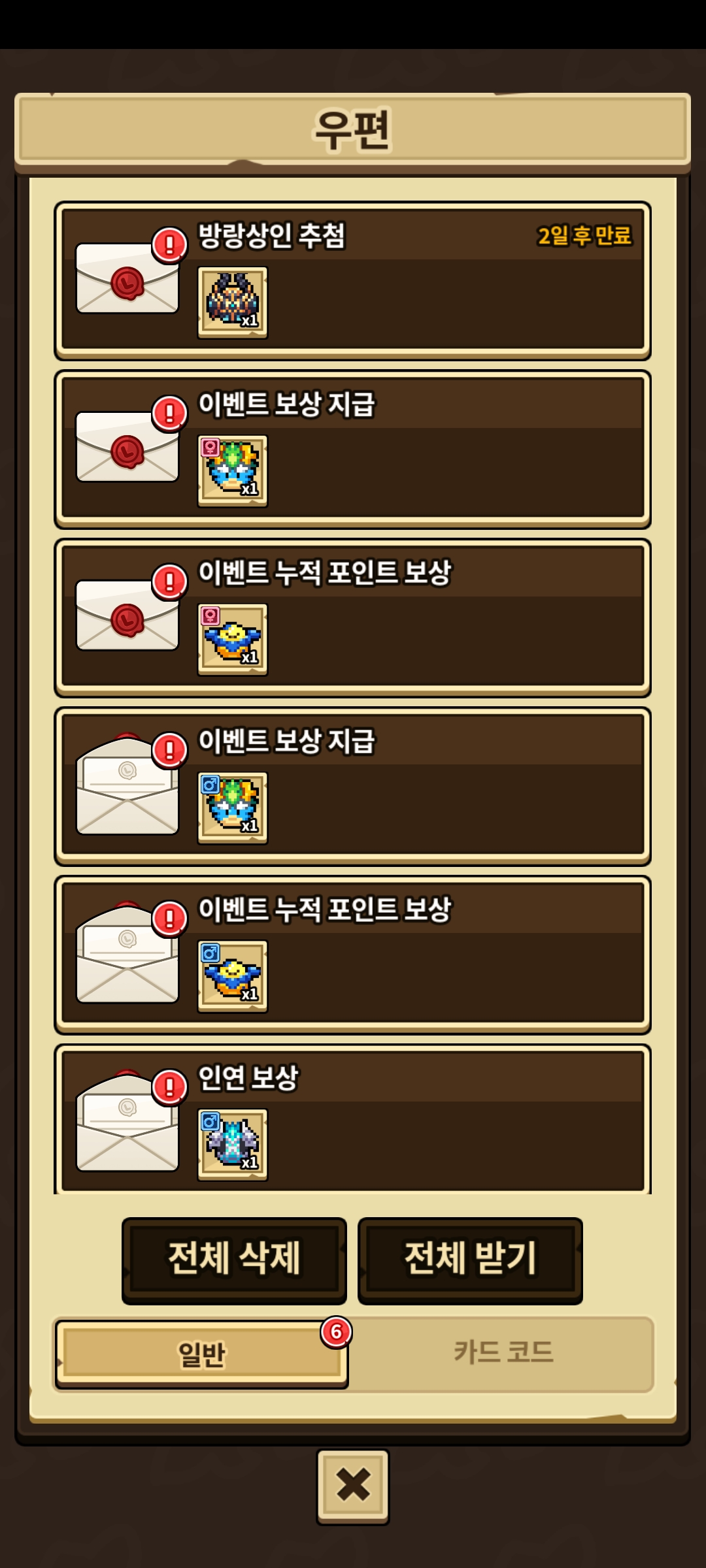Screen dimensions: 706x1568
Task: Claim all rewards with 전체 받기
Action: pos(470,1260)
